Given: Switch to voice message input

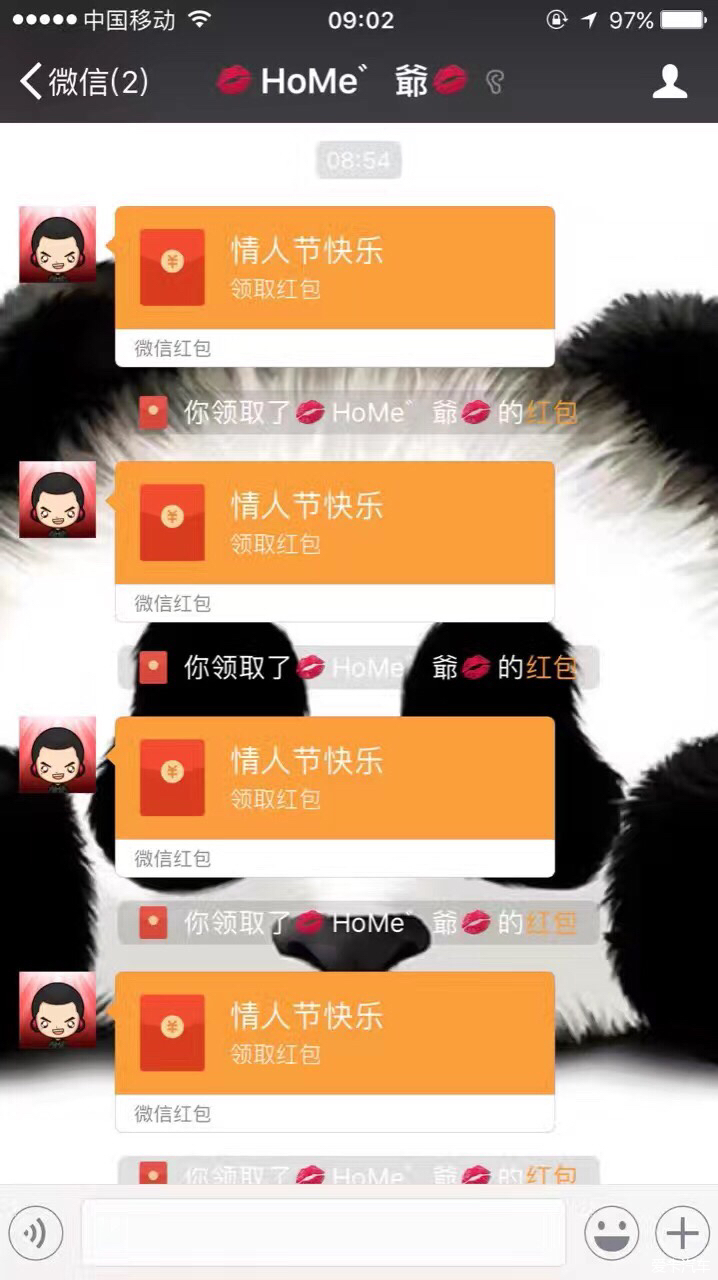Looking at the screenshot, I should pos(37,1233).
